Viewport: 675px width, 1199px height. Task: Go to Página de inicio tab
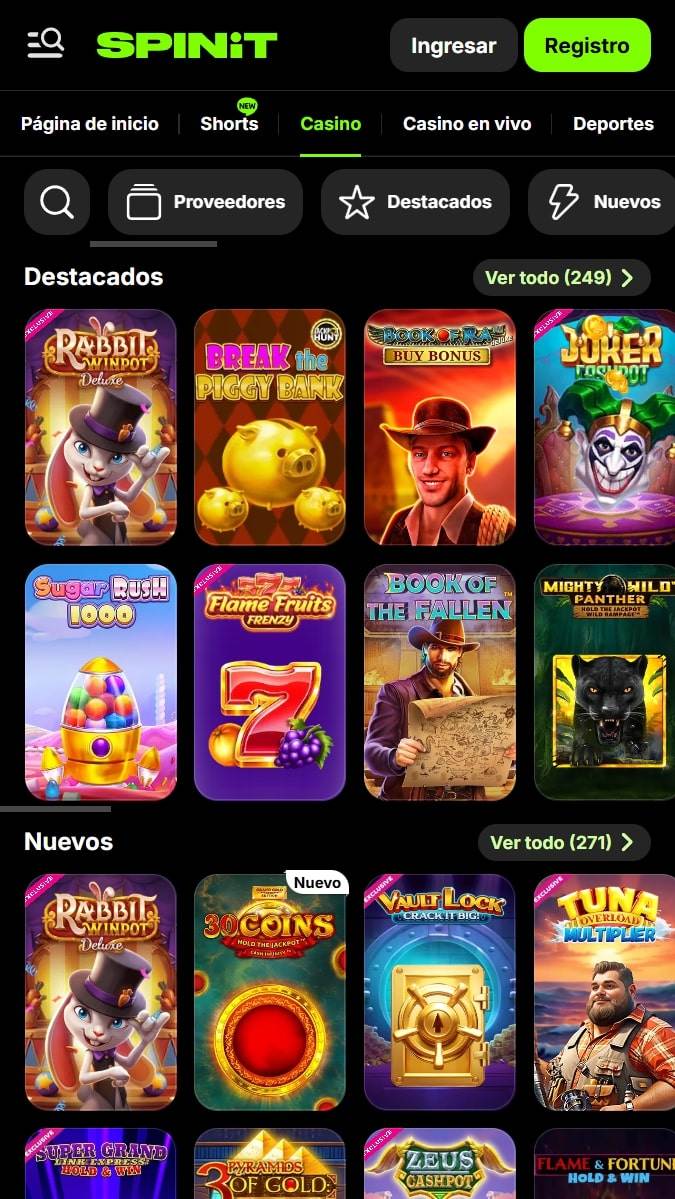[89, 124]
